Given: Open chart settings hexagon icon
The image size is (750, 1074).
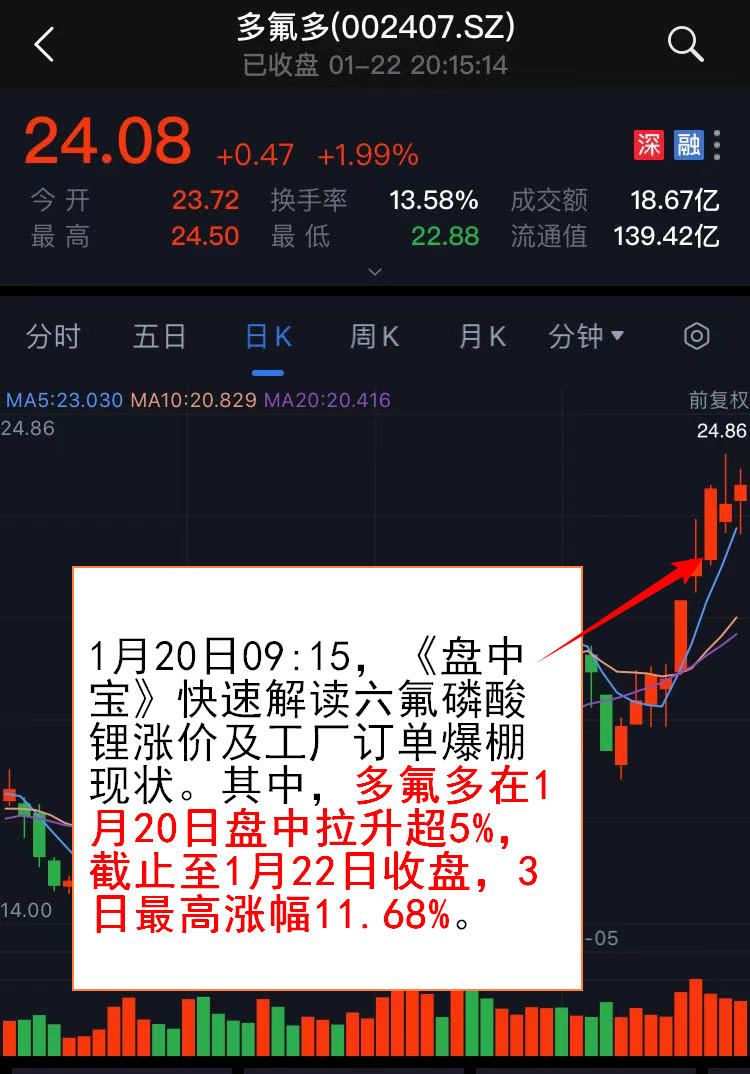Looking at the screenshot, I should pyautogui.click(x=696, y=337).
